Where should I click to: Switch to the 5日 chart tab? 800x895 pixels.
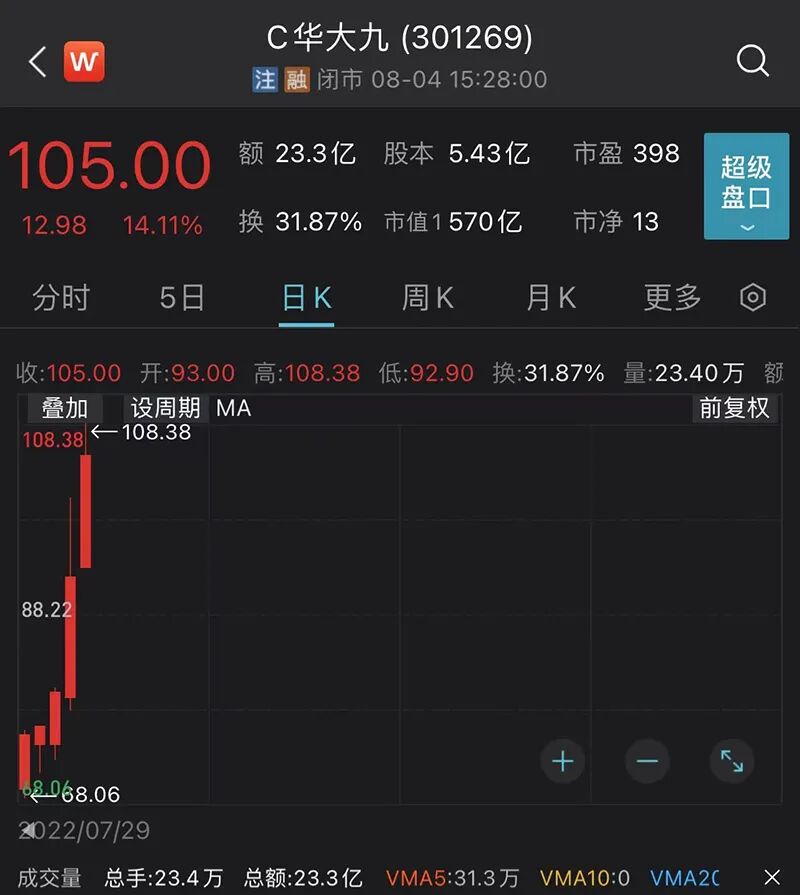[x=182, y=298]
